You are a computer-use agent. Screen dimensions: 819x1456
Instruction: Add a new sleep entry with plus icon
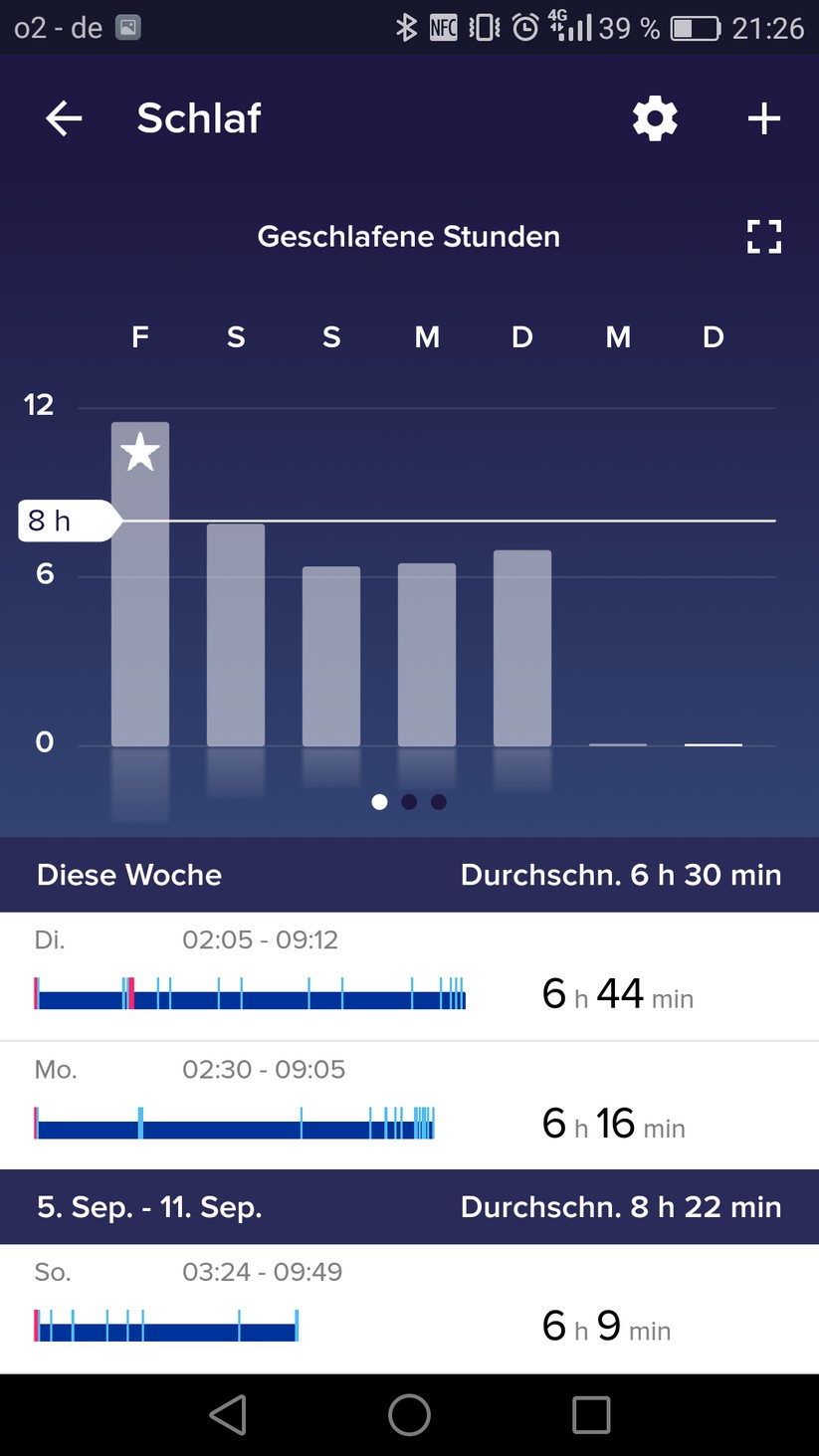click(x=763, y=117)
